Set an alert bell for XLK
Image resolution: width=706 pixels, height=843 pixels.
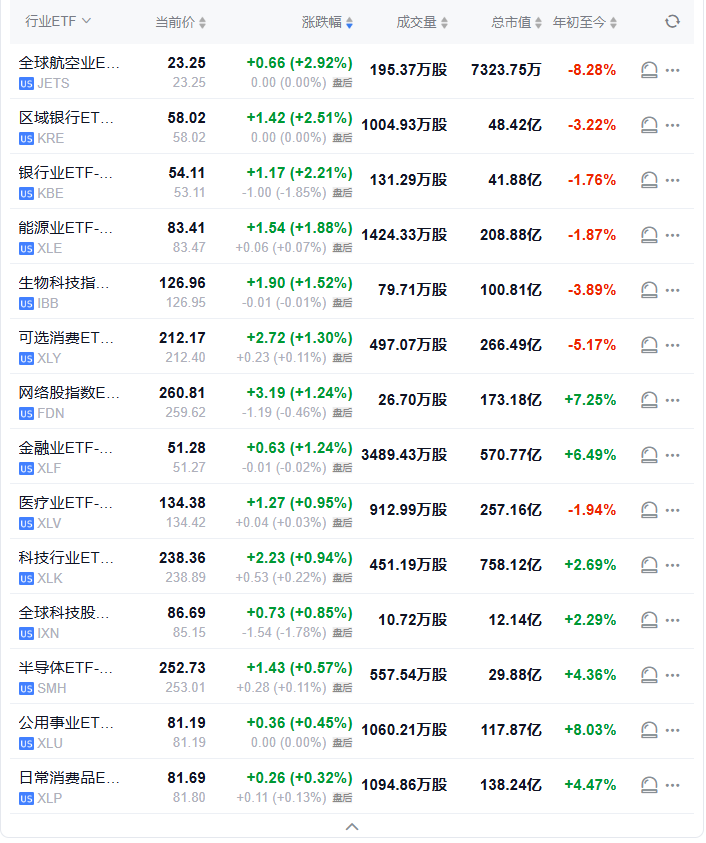(649, 565)
